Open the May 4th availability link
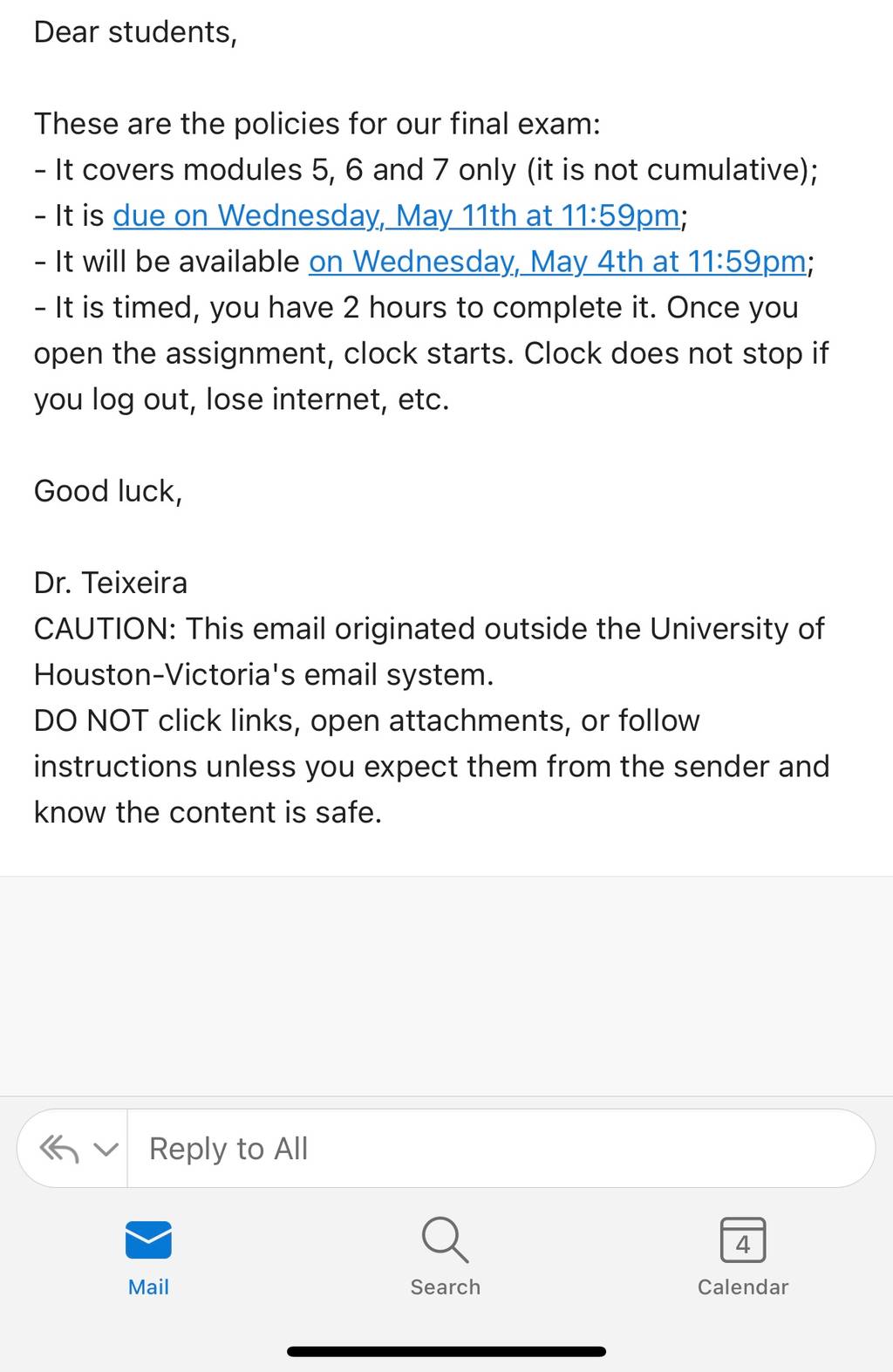The height and width of the screenshot is (1372, 893). [x=557, y=262]
